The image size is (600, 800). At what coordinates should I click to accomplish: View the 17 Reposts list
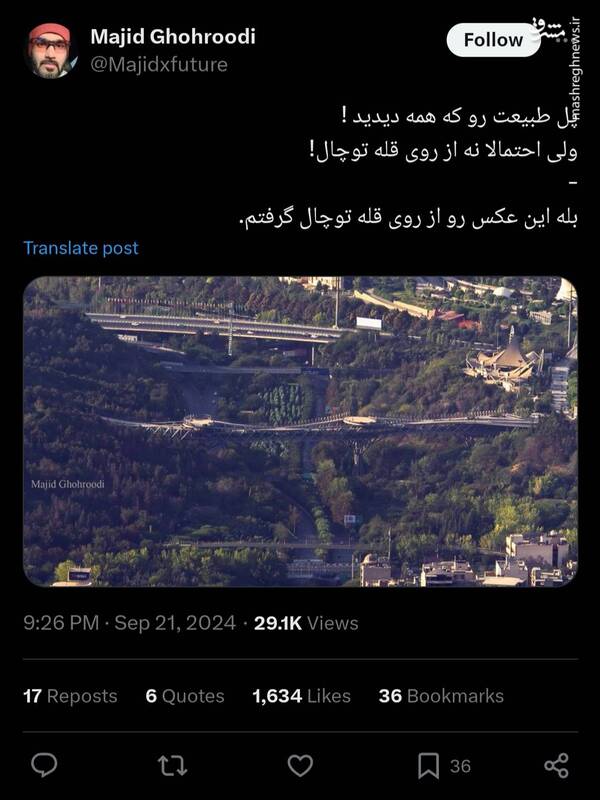pyautogui.click(x=70, y=696)
